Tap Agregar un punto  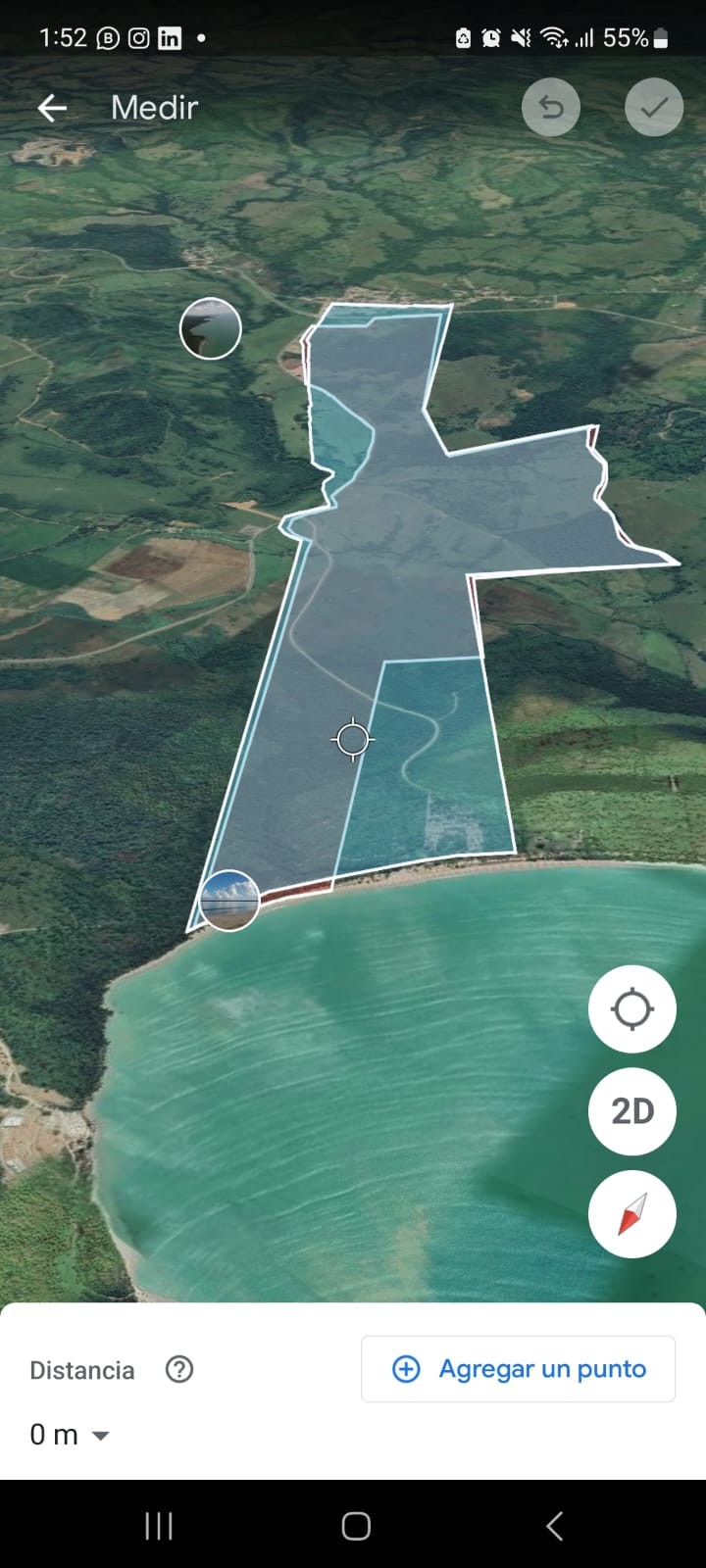pyautogui.click(x=518, y=1369)
